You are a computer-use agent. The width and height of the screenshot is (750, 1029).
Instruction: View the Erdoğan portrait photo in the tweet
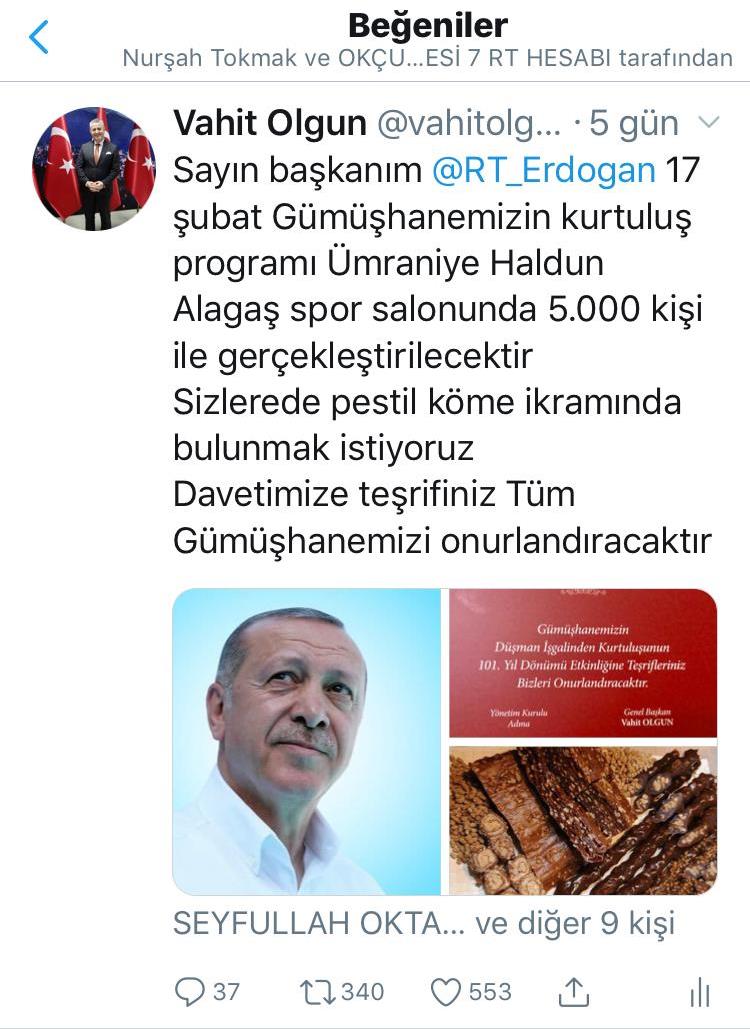(x=306, y=741)
